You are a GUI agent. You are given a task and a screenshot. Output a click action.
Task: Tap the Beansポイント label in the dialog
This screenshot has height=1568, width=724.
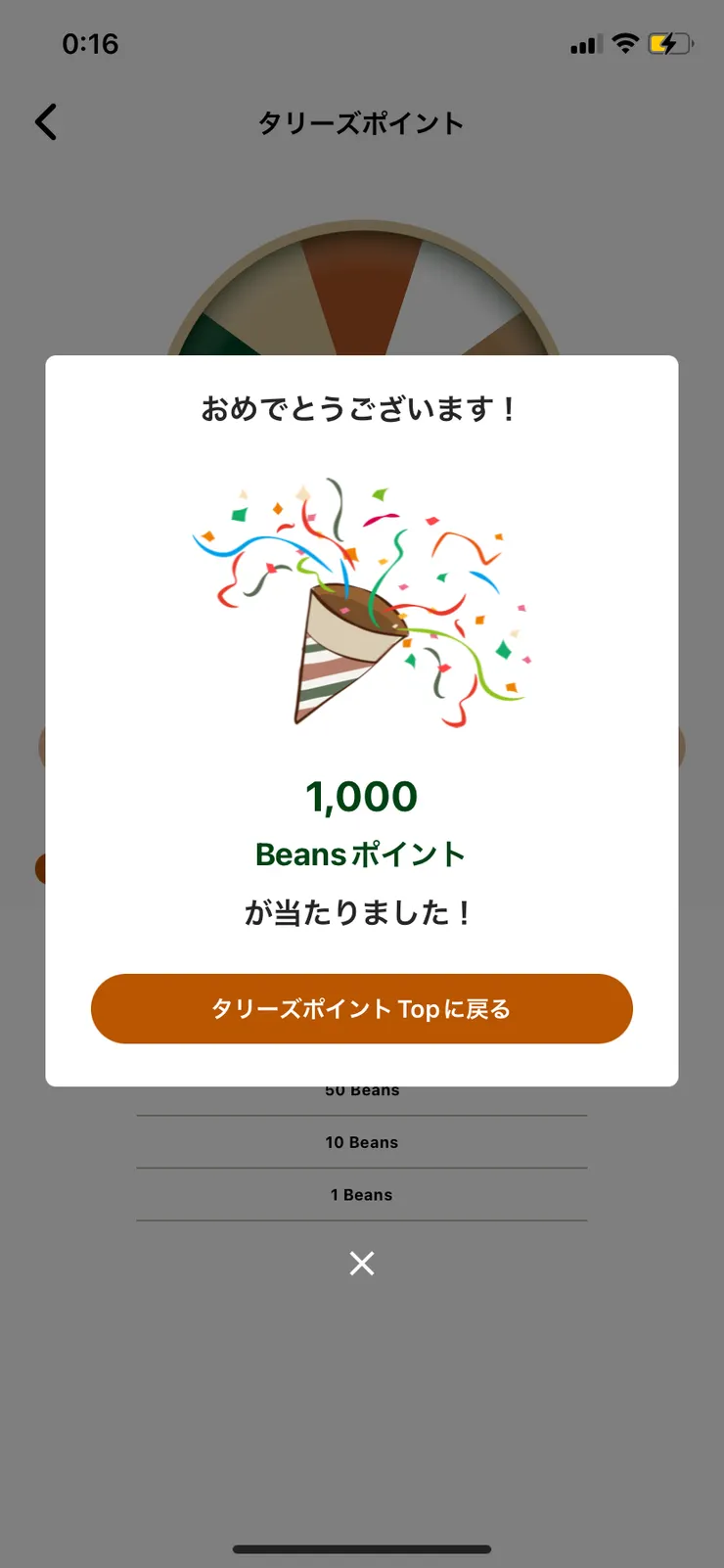361,853
